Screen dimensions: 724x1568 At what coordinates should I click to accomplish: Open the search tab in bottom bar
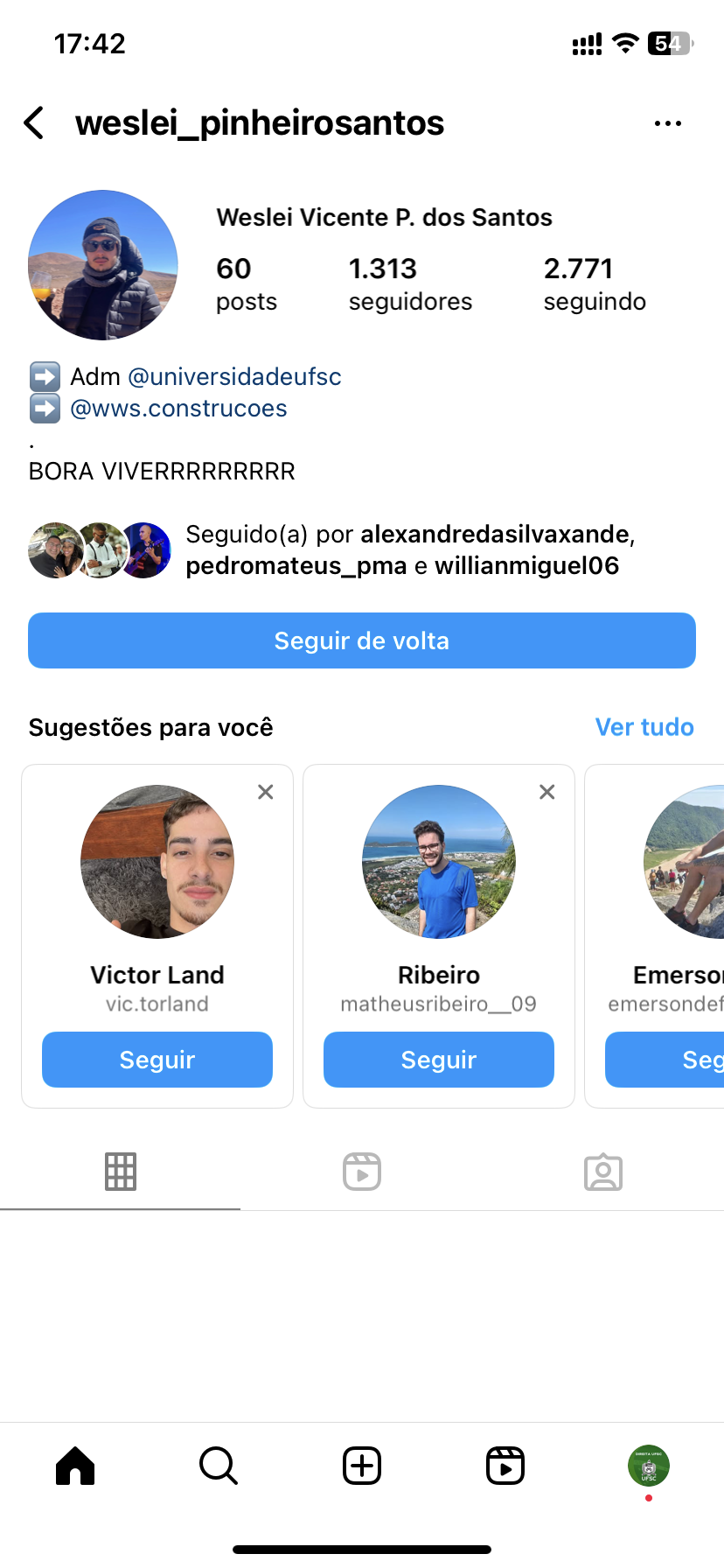click(219, 1466)
